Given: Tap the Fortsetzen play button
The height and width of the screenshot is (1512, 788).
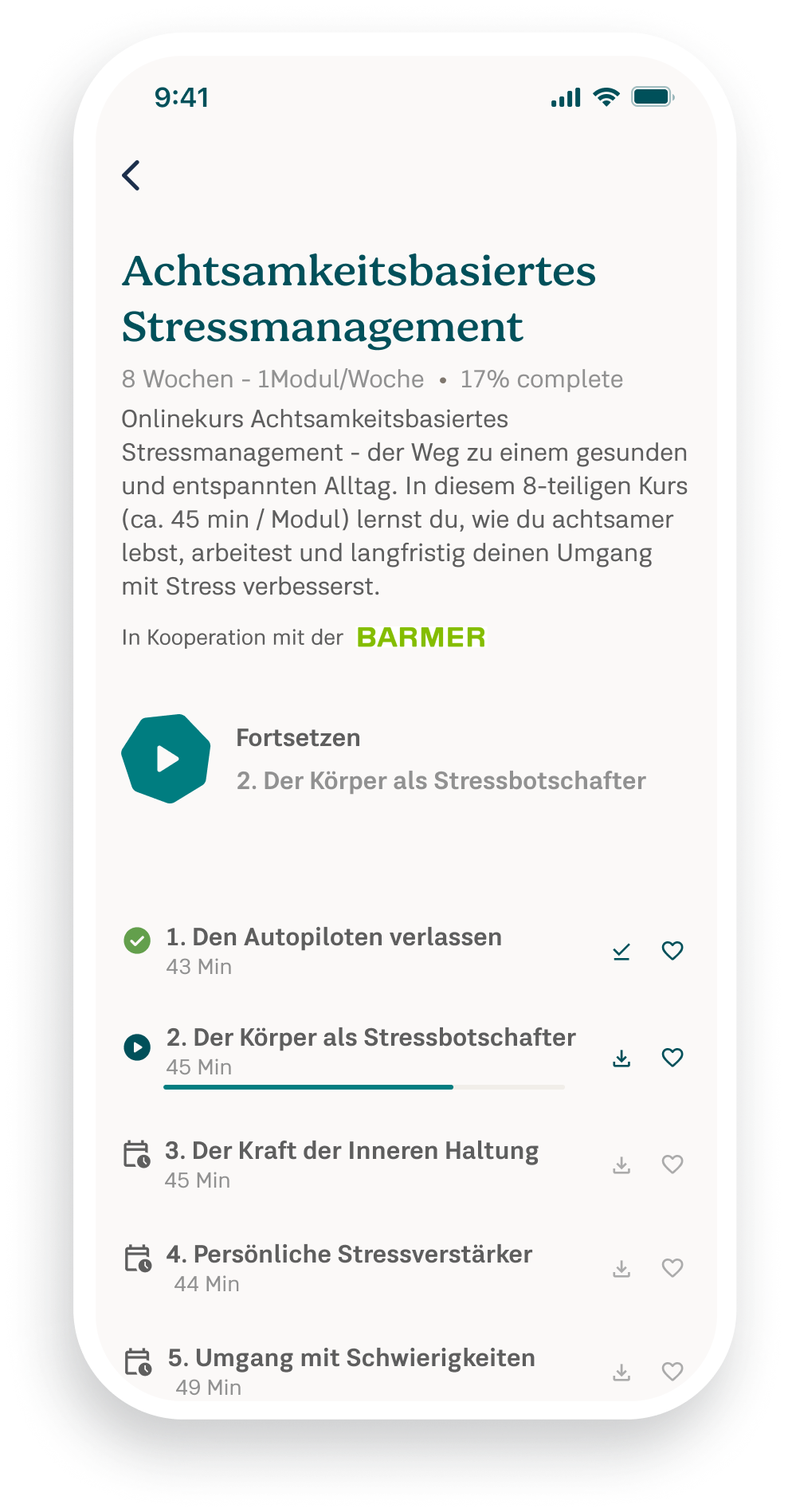Looking at the screenshot, I should [x=166, y=759].
